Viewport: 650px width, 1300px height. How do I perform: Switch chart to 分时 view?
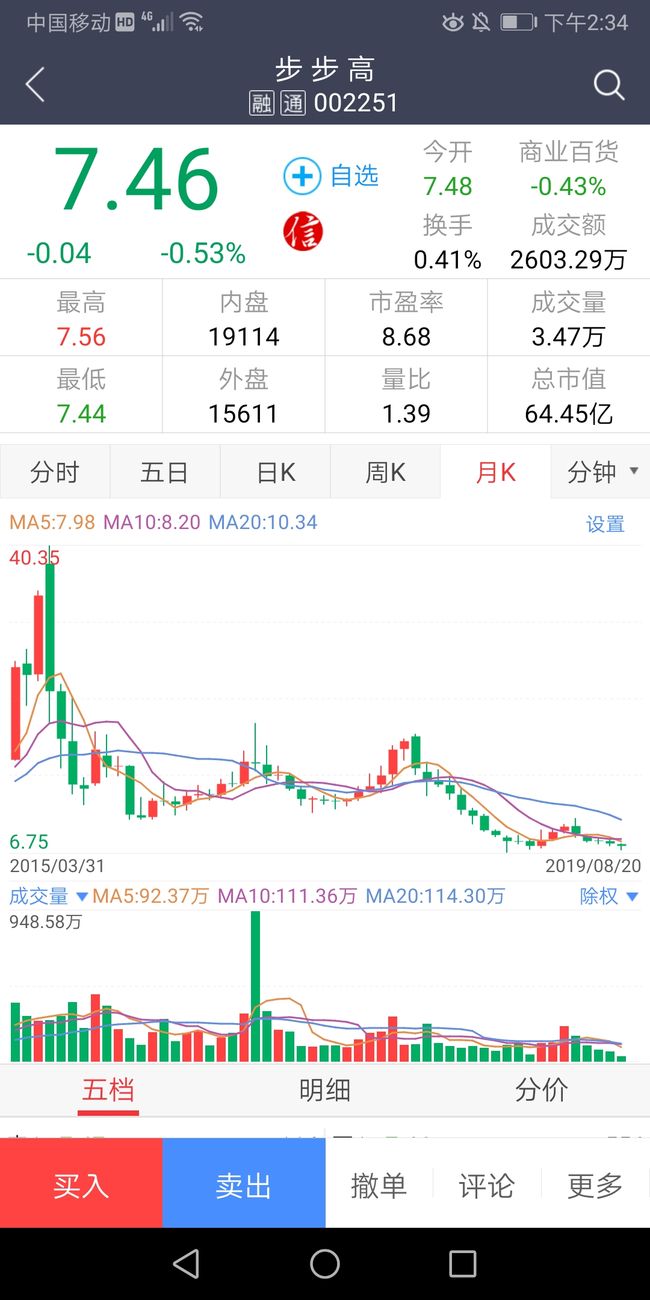click(55, 472)
